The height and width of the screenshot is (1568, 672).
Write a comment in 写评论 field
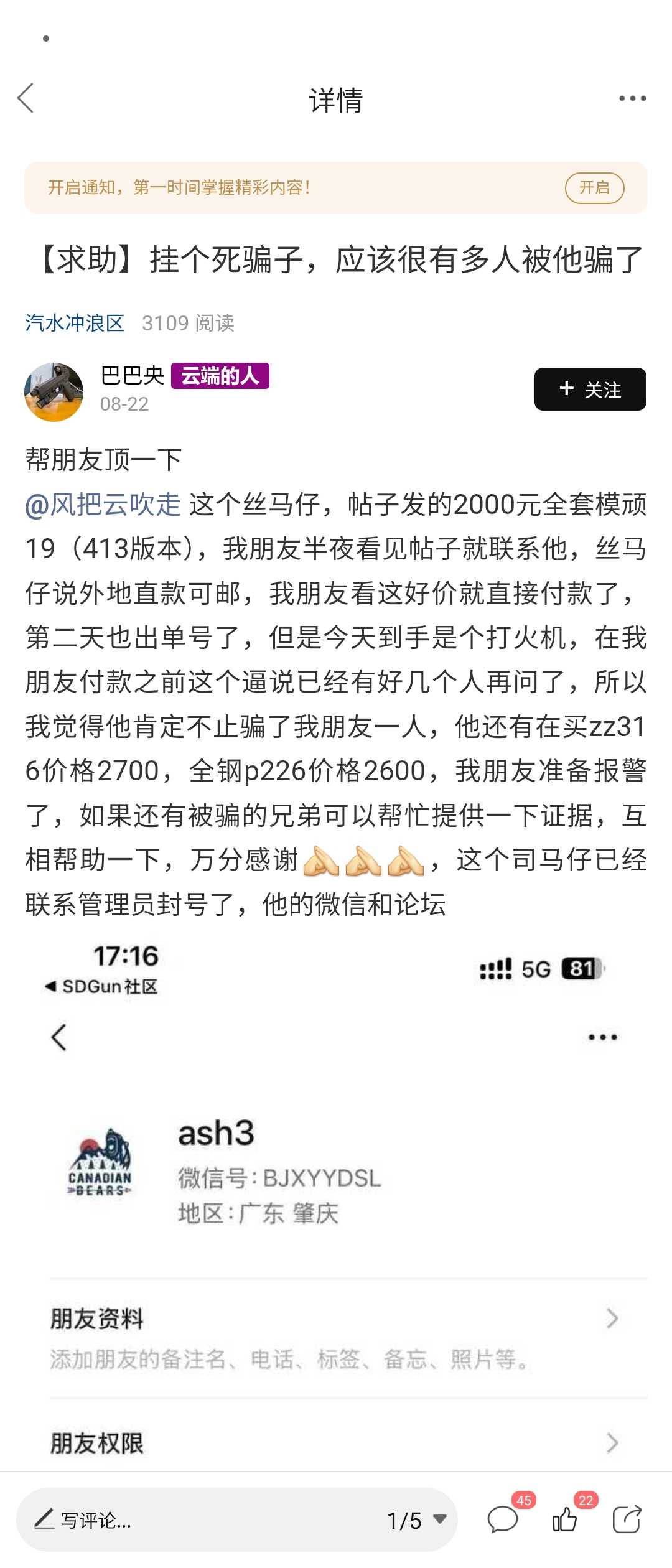tap(187, 1520)
